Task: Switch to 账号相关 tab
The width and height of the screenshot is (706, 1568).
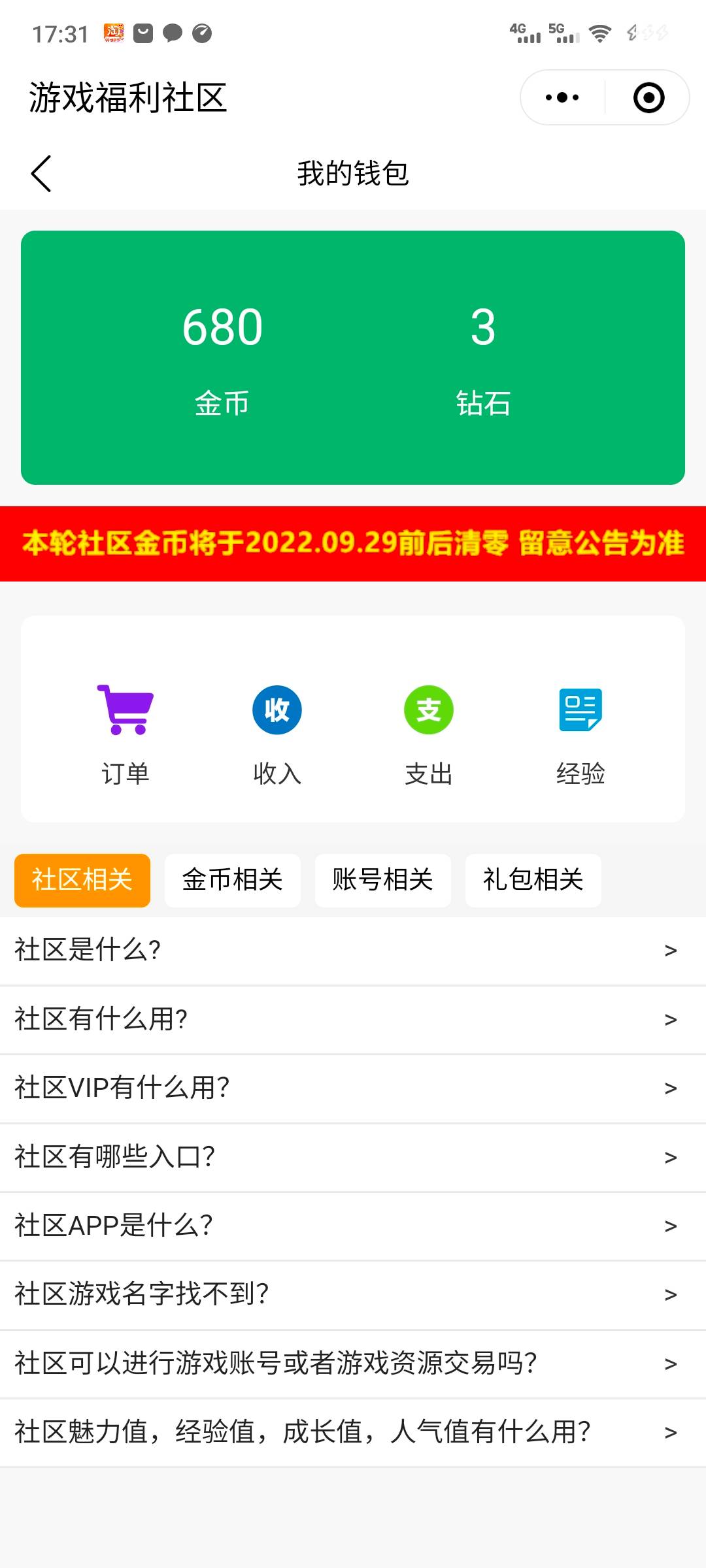Action: [x=383, y=880]
